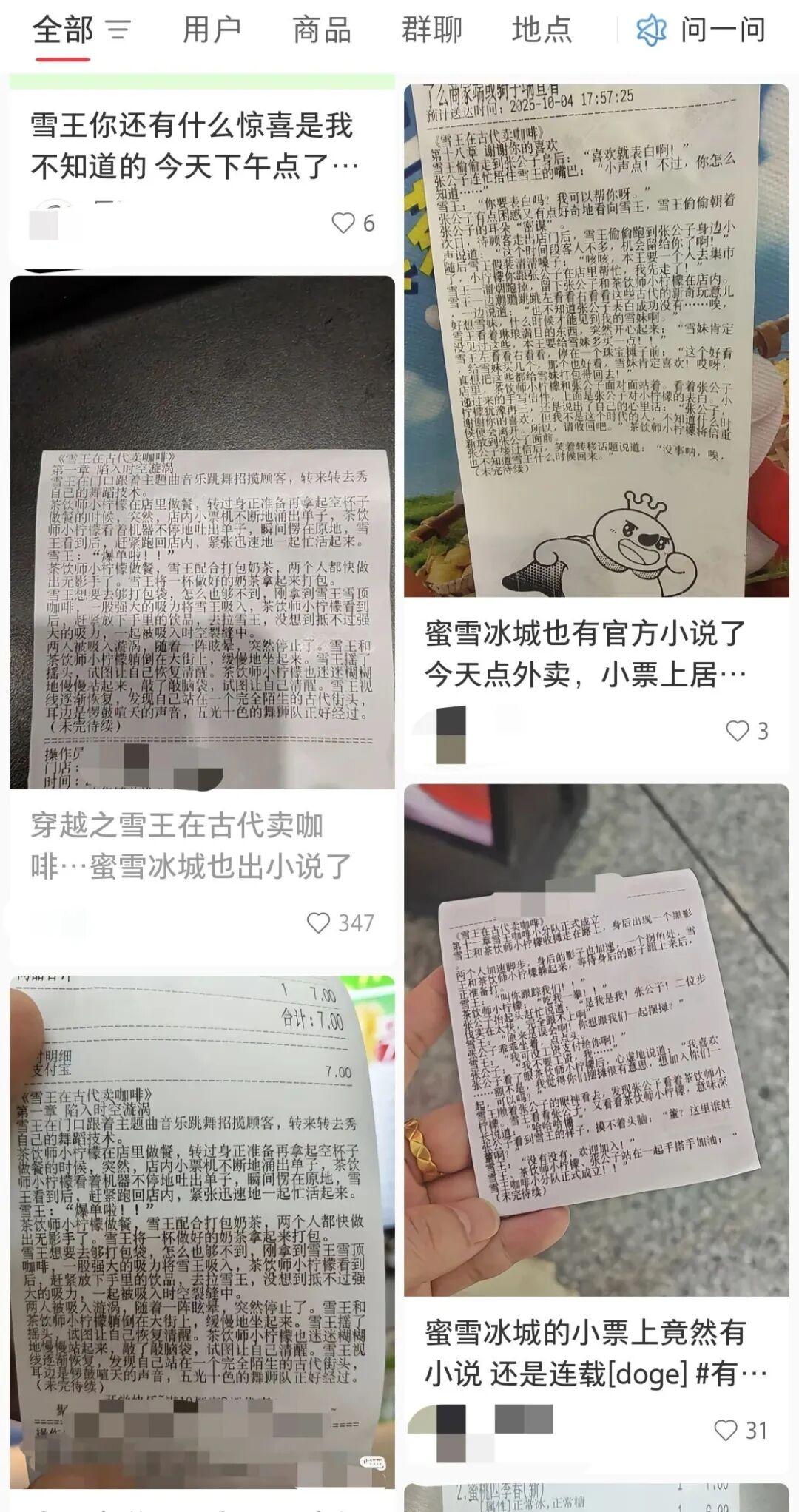
Task: Select the 全部 tab
Action: click(x=63, y=30)
